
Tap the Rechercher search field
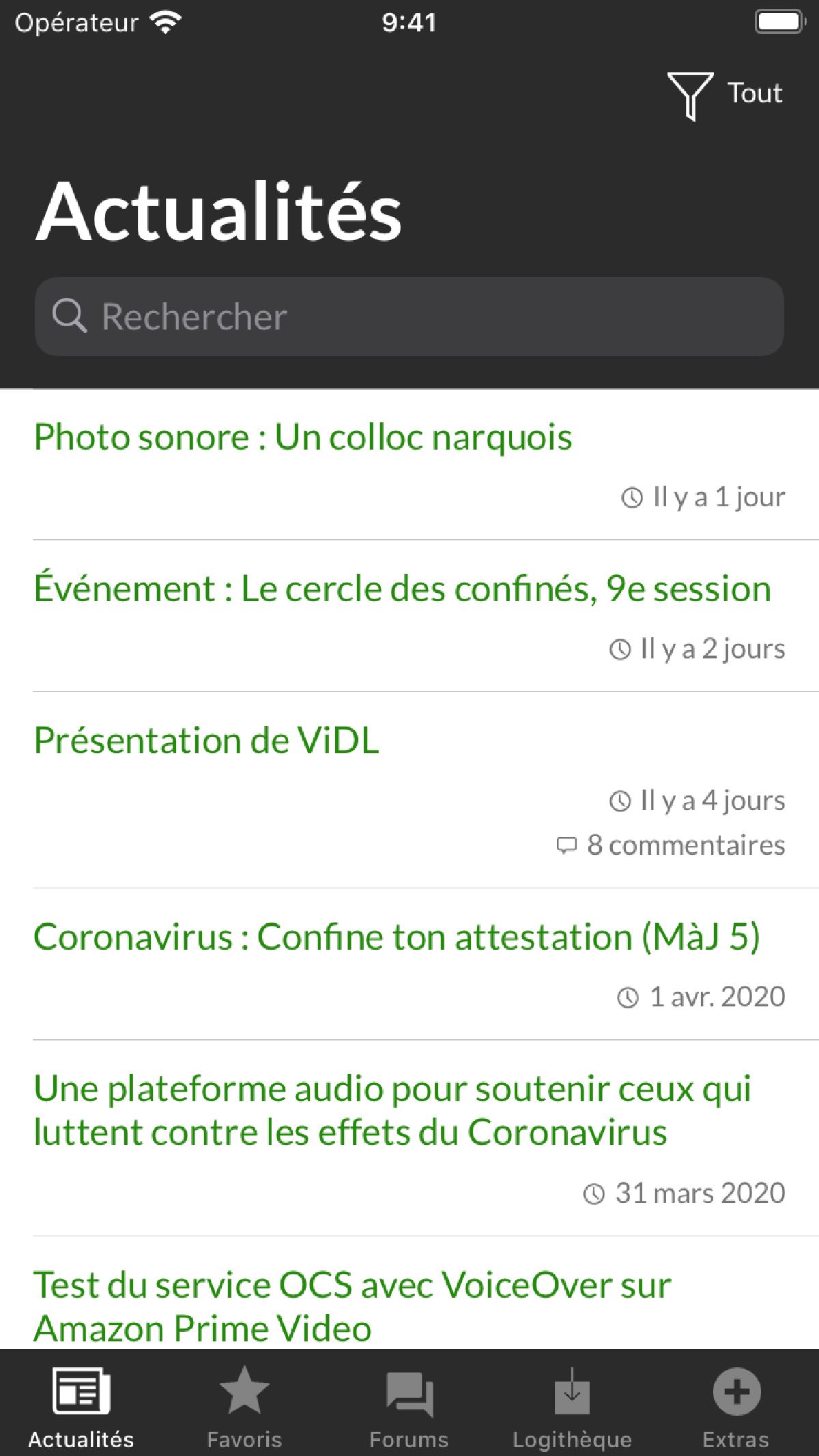click(409, 317)
